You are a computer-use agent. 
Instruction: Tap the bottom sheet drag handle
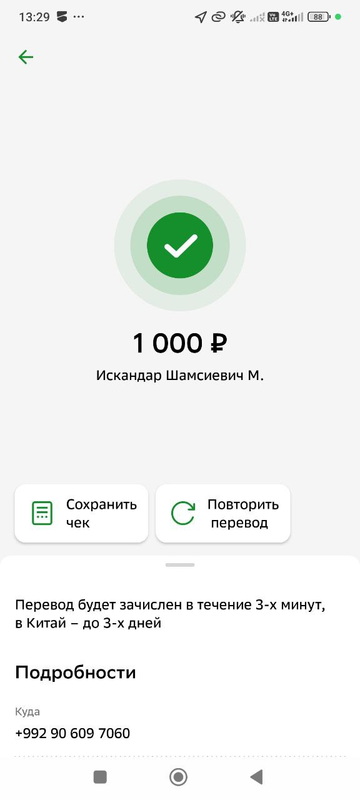tap(180, 565)
